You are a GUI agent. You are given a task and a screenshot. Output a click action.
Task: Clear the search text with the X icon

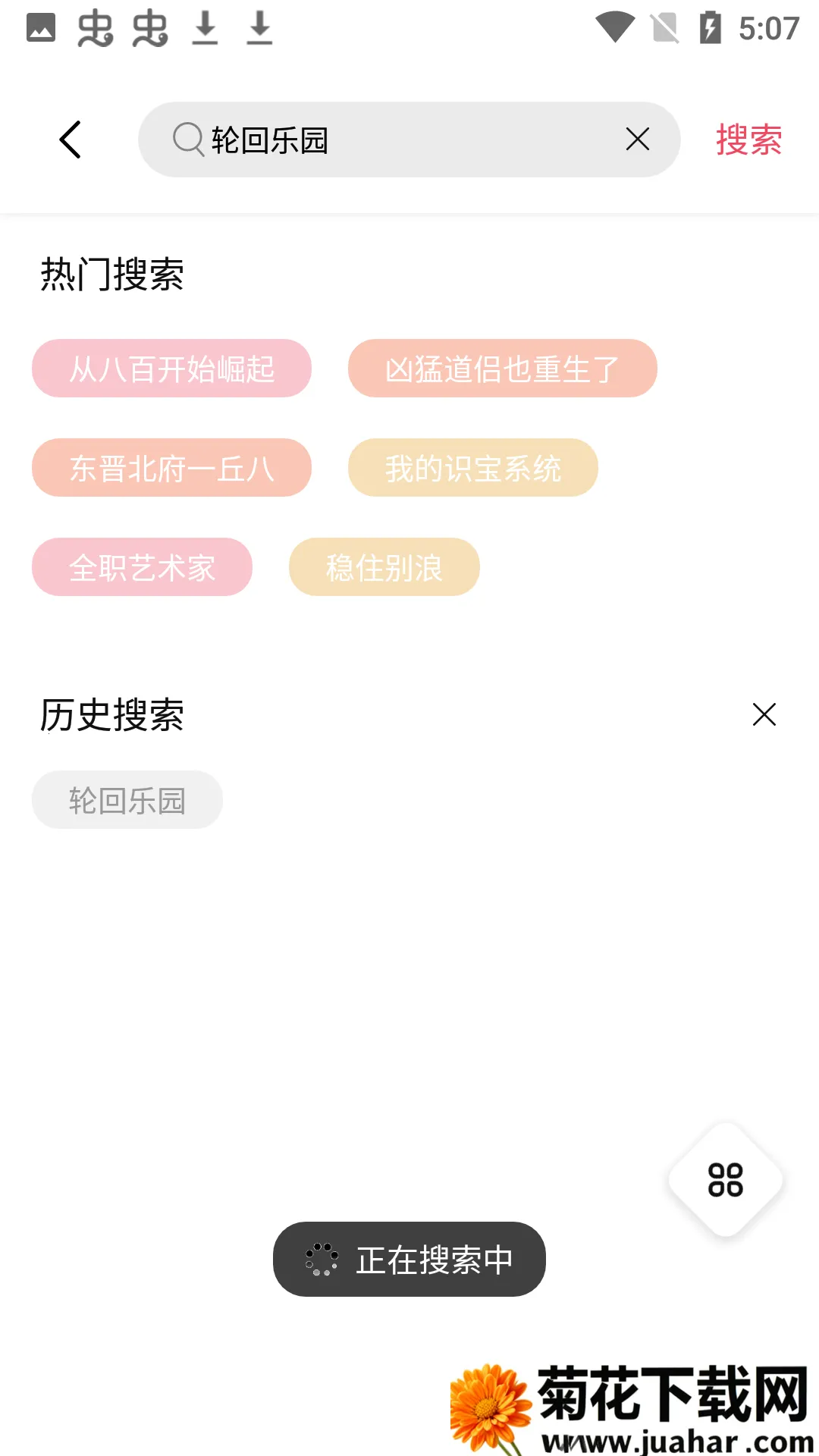pos(636,140)
